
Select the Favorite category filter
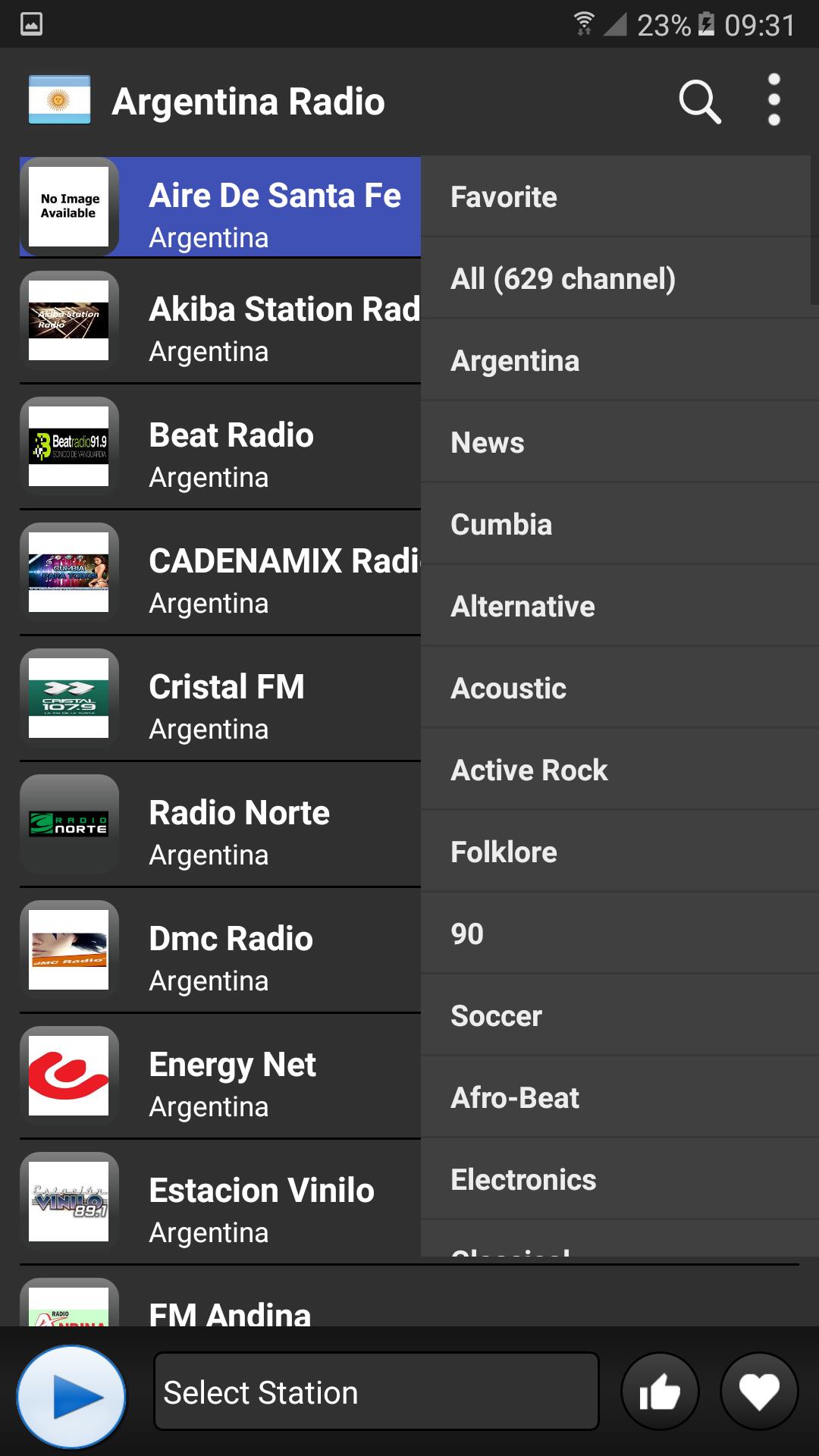tap(618, 196)
